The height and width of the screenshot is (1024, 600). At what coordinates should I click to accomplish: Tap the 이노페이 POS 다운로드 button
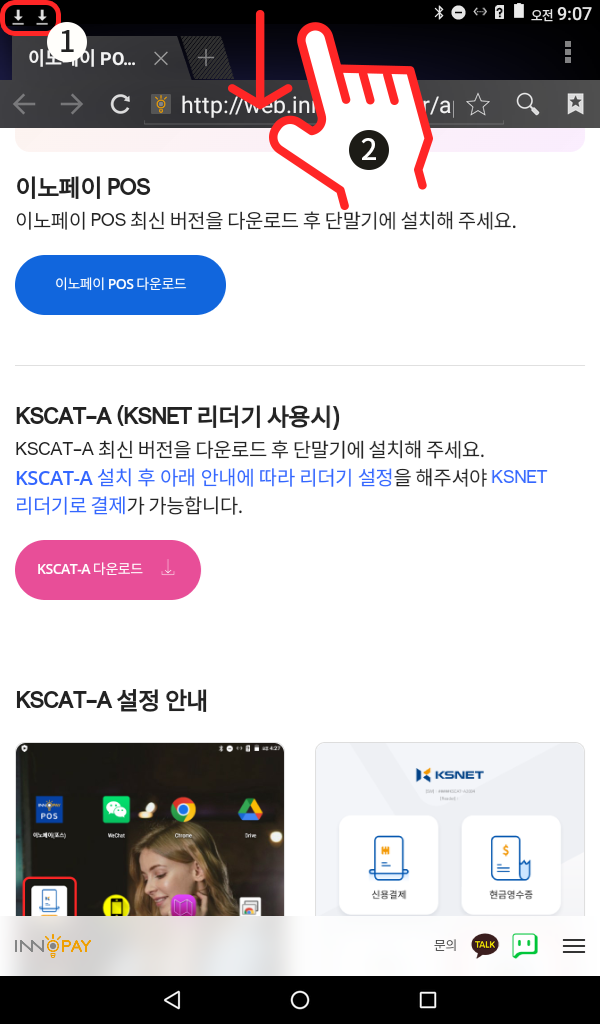(x=120, y=285)
